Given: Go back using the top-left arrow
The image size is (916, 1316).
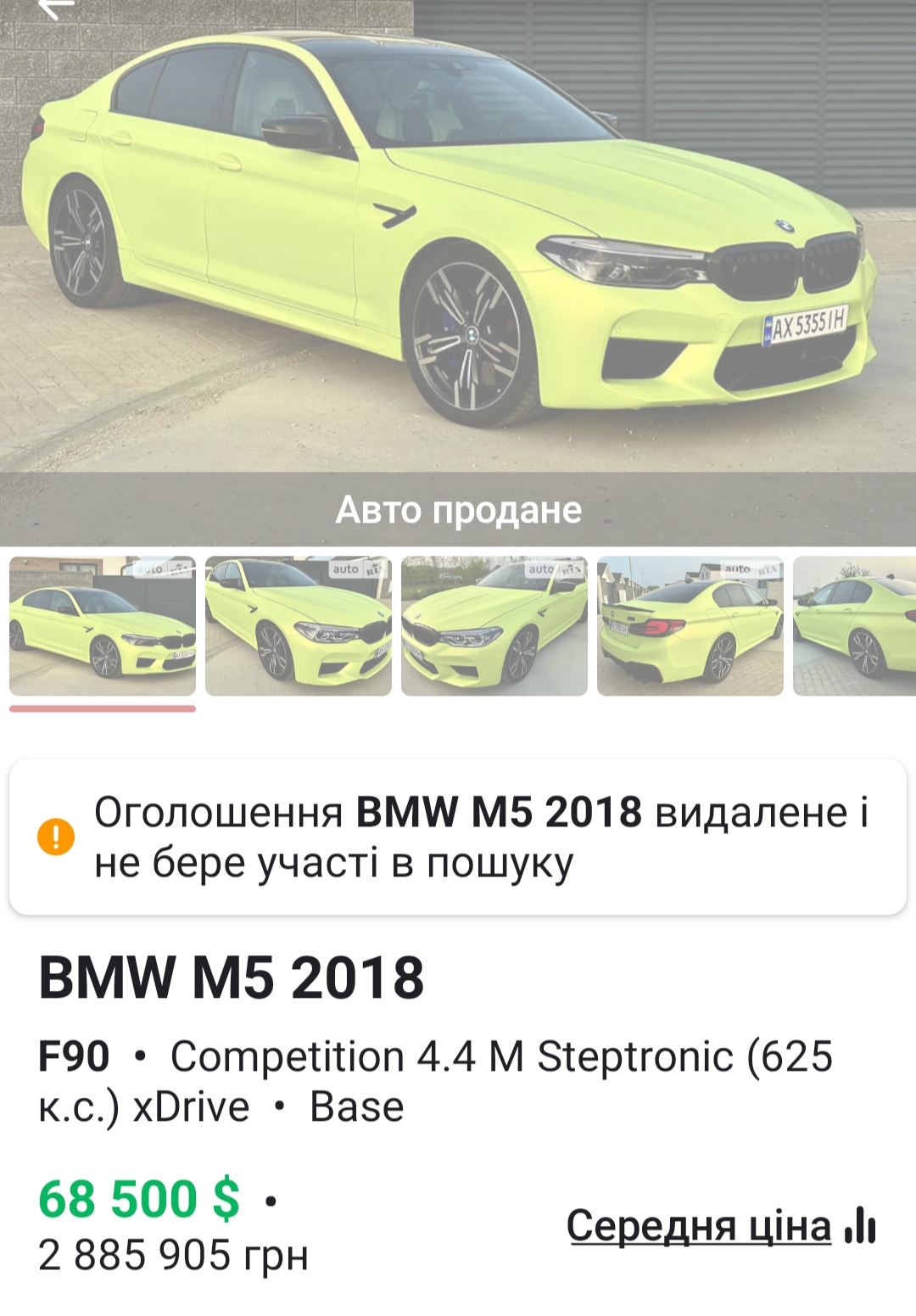Looking at the screenshot, I should coord(56,8).
